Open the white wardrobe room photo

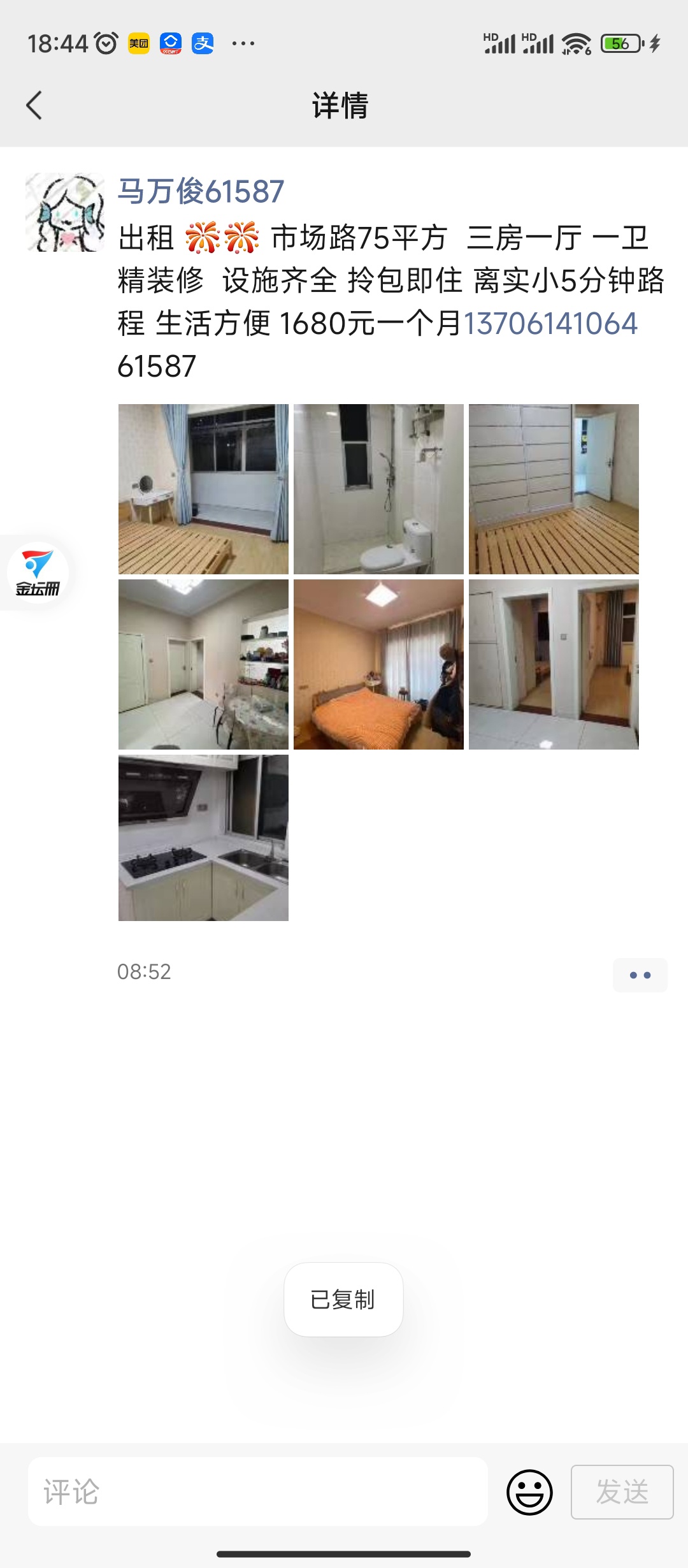pos(554,489)
